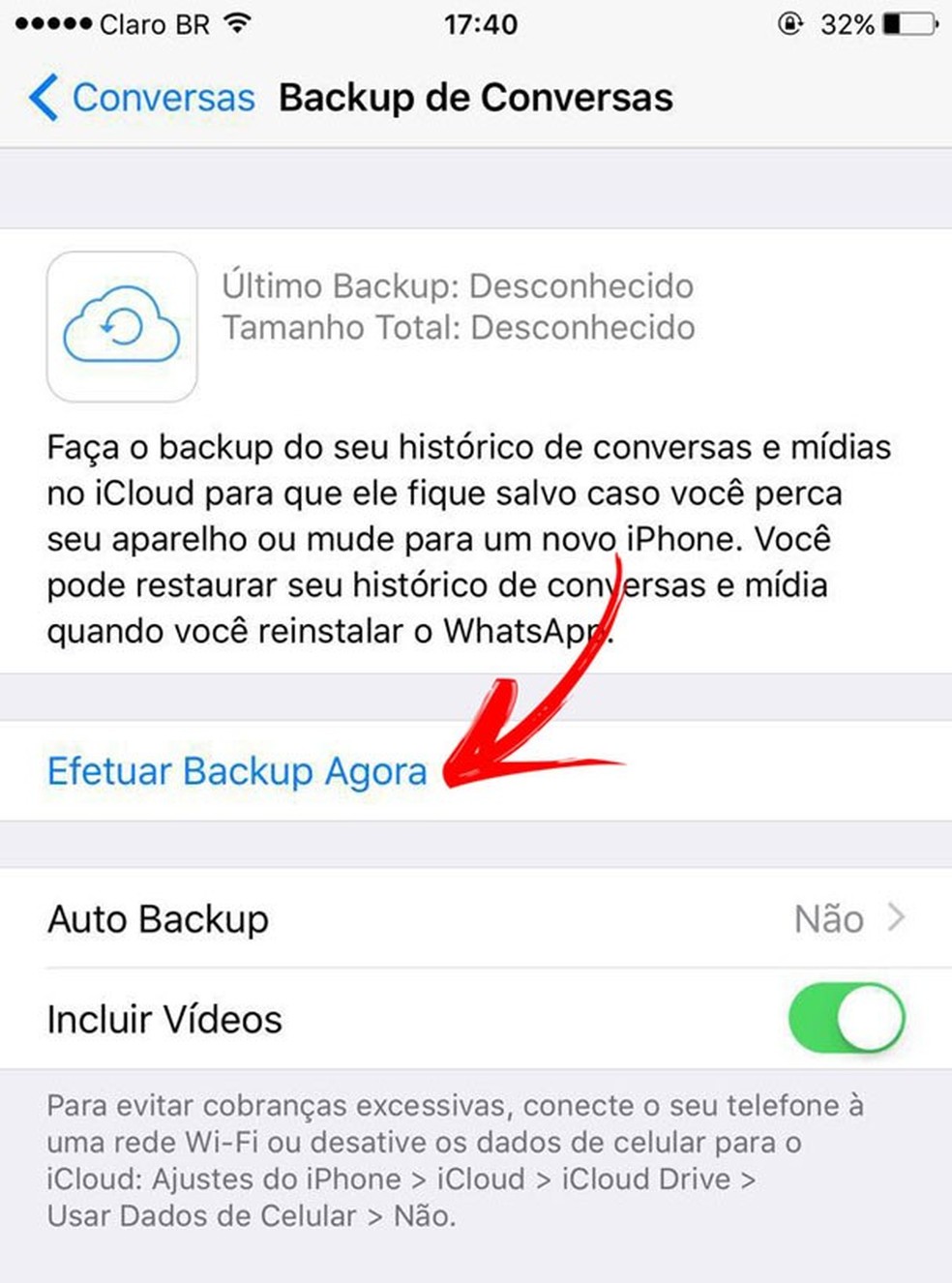Disable the Incluir Vídeos switch
Image resolution: width=952 pixels, height=1283 pixels.
tap(846, 1018)
